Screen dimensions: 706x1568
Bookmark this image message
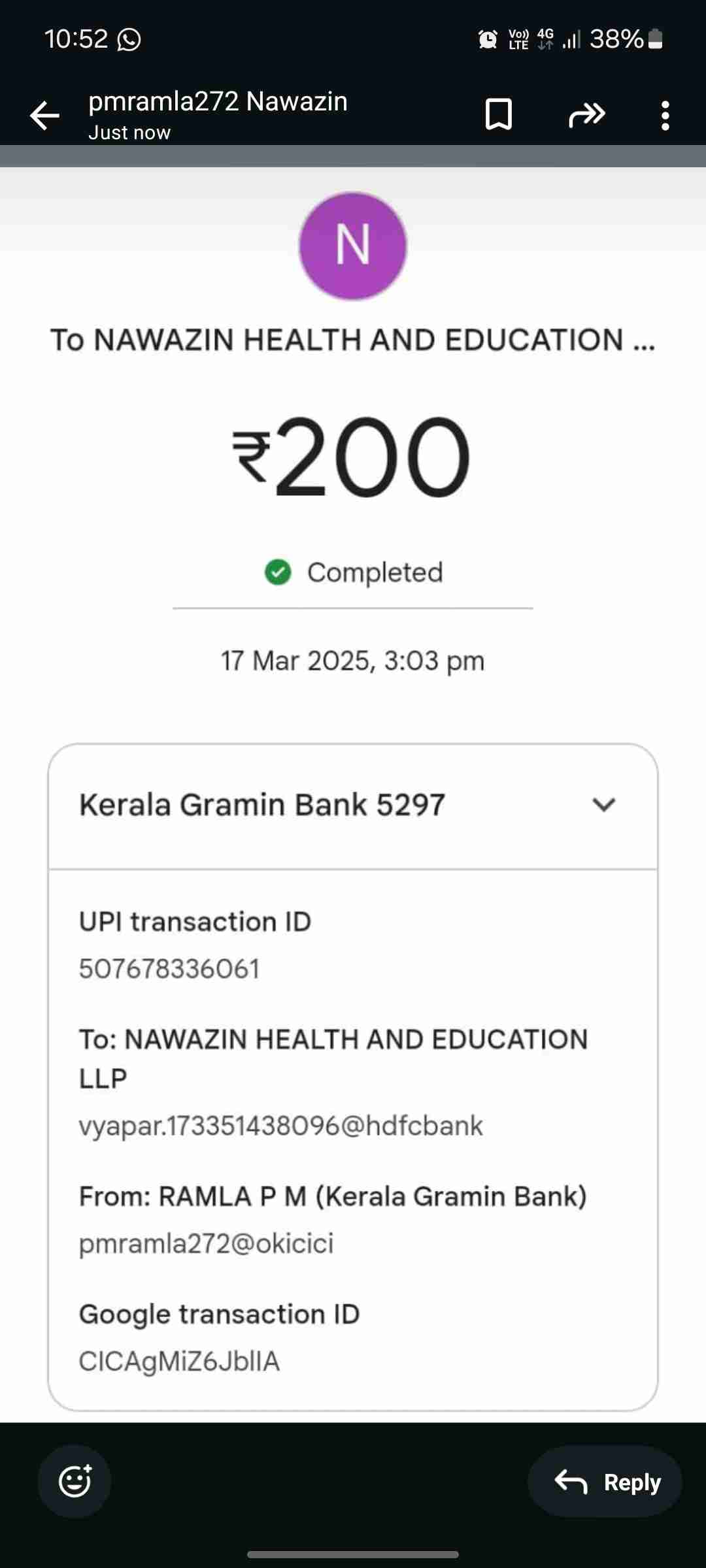[x=499, y=115]
